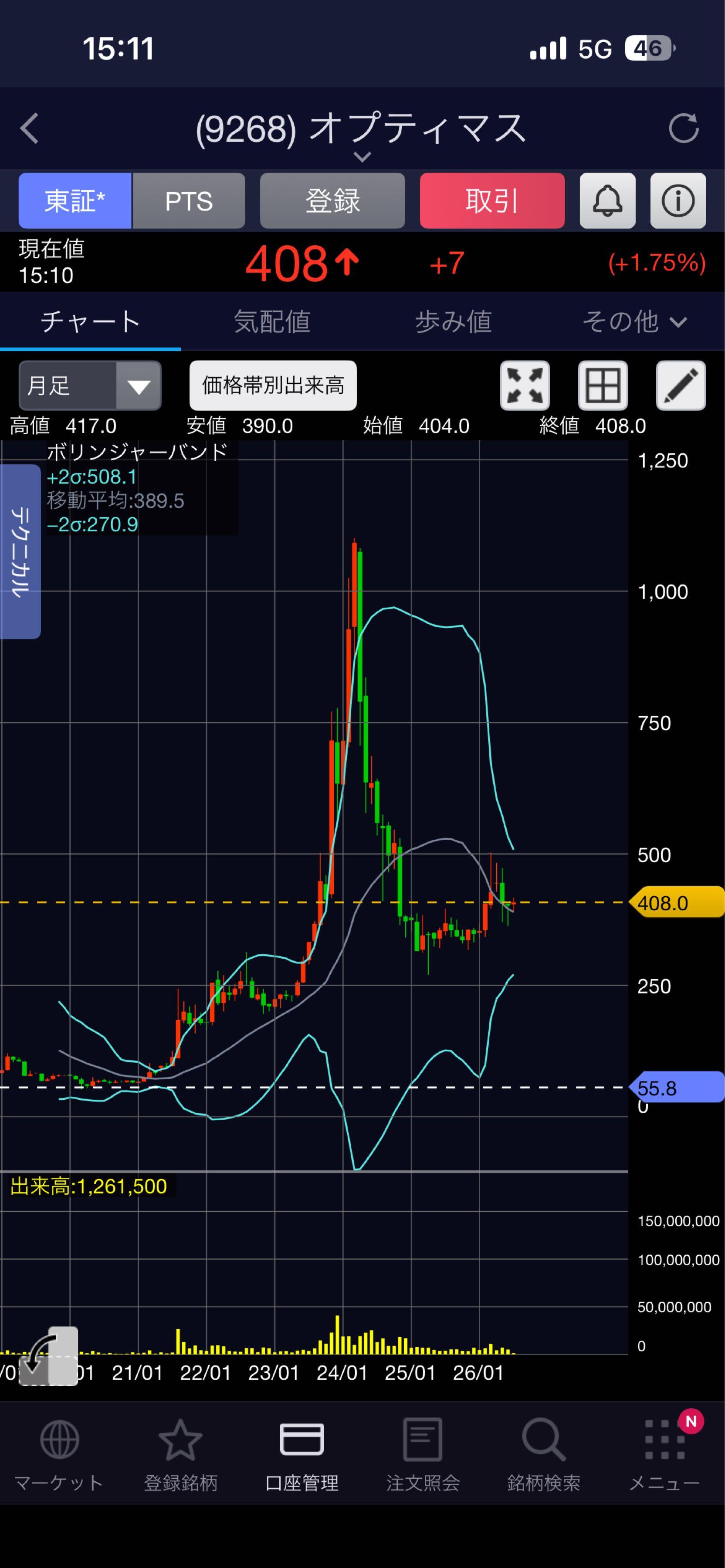
Task: Open the alert bell
Action: 607,201
